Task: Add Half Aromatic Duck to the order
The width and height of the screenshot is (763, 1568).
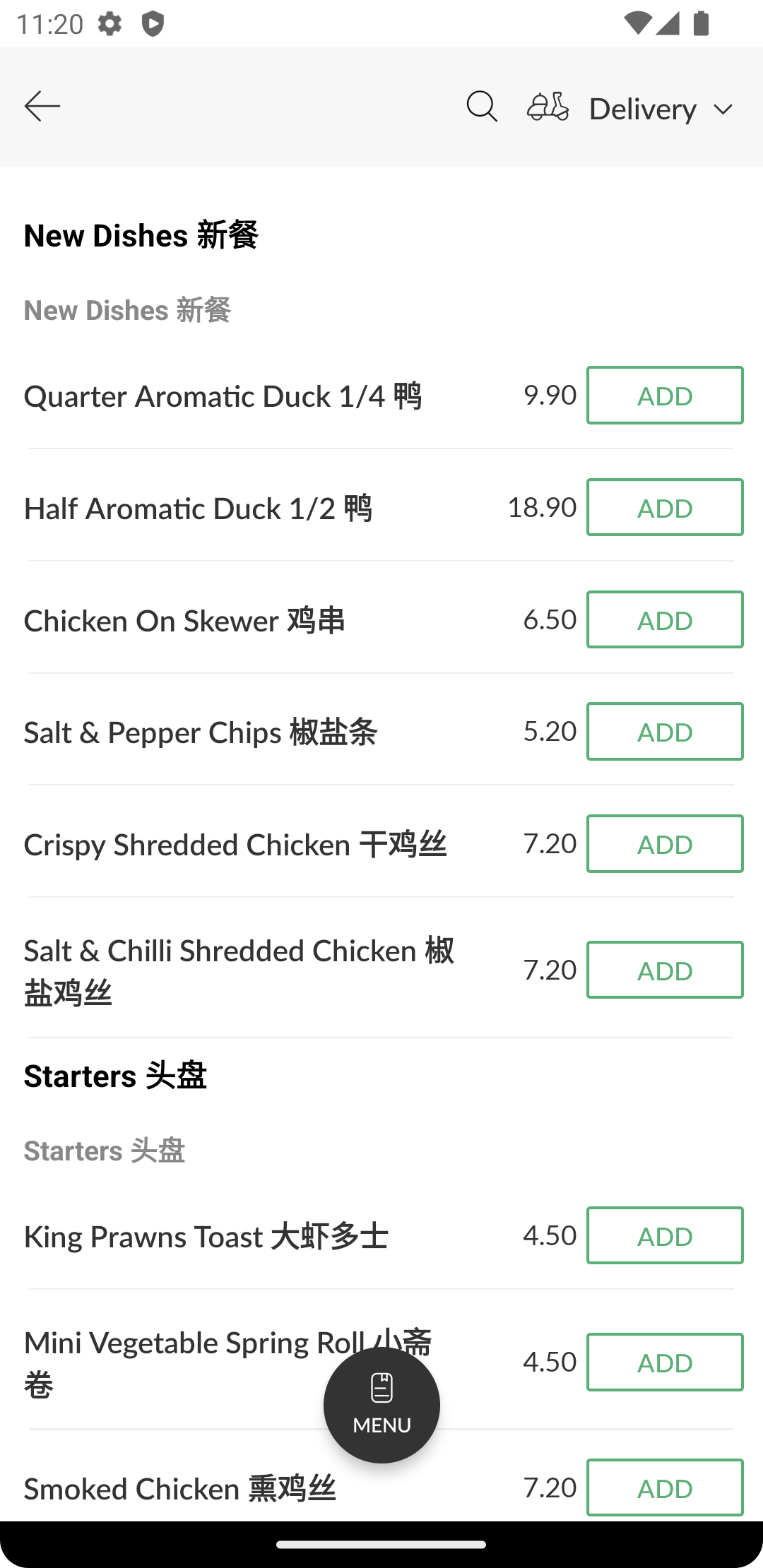Action: (665, 507)
